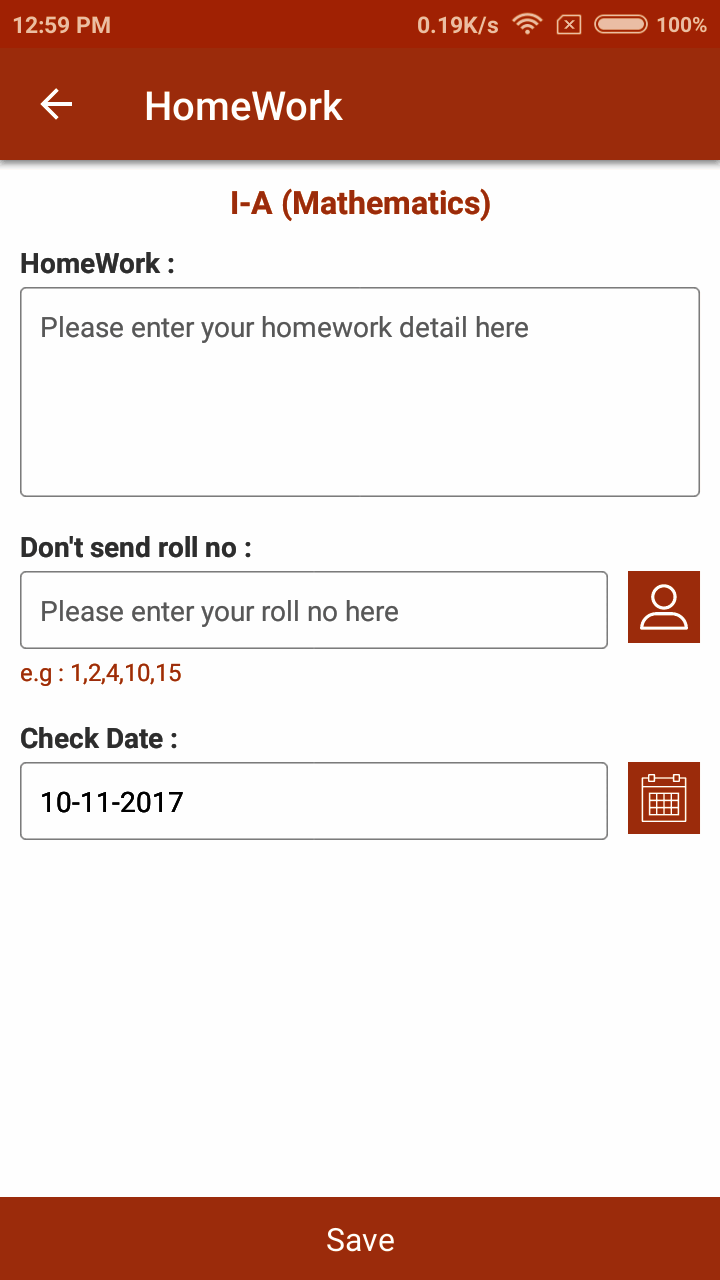
Task: Go back from the HomeWork screen
Action: 56,105
